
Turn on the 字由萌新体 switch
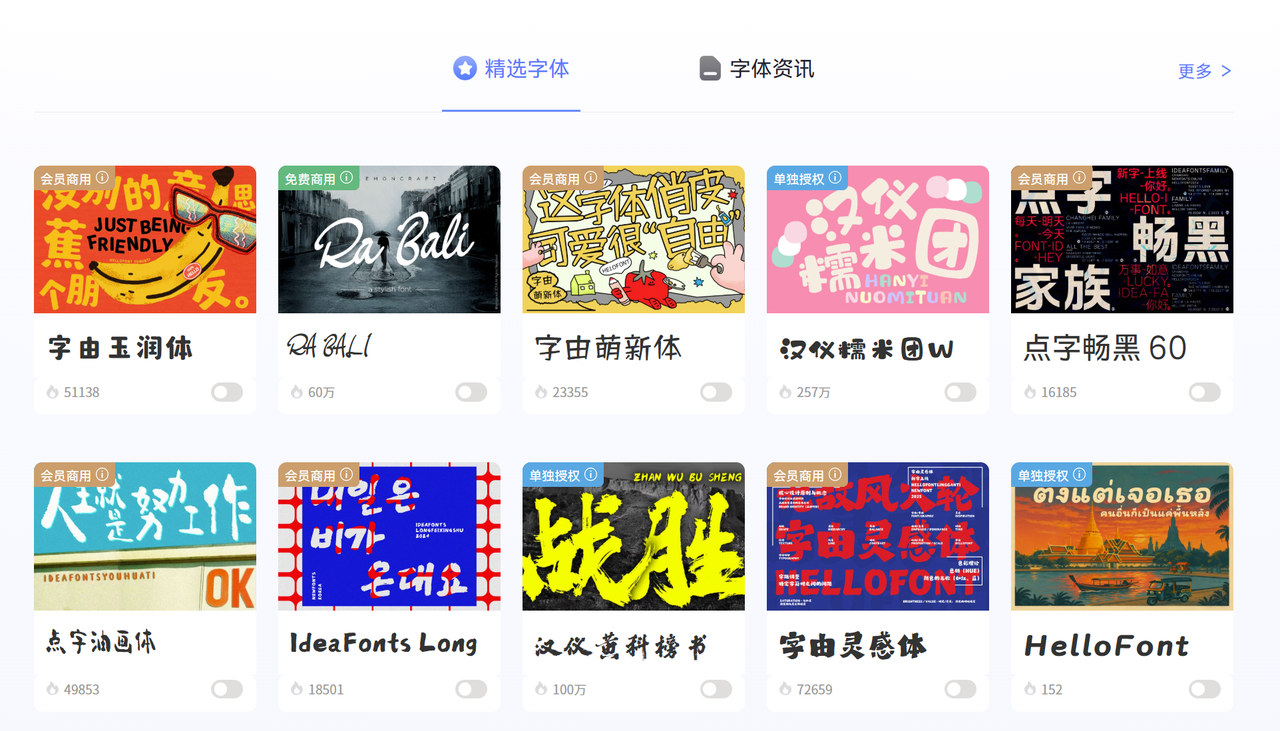coord(716,392)
